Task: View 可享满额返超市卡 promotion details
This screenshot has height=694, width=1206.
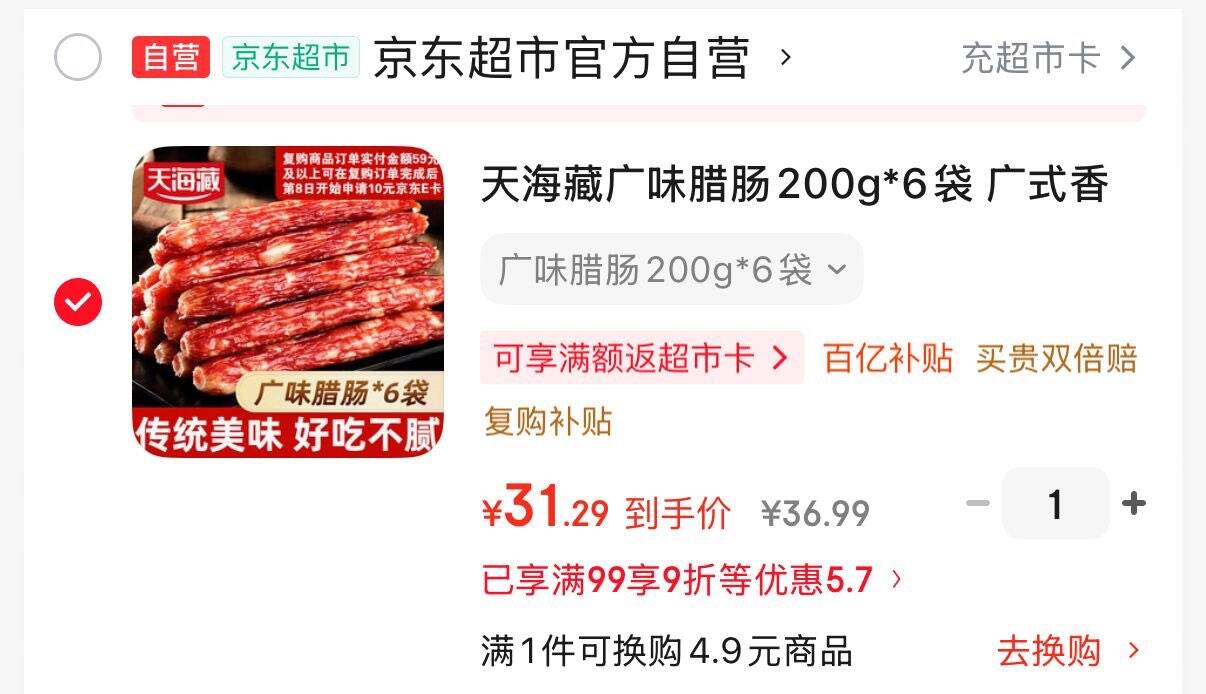Action: pos(641,358)
